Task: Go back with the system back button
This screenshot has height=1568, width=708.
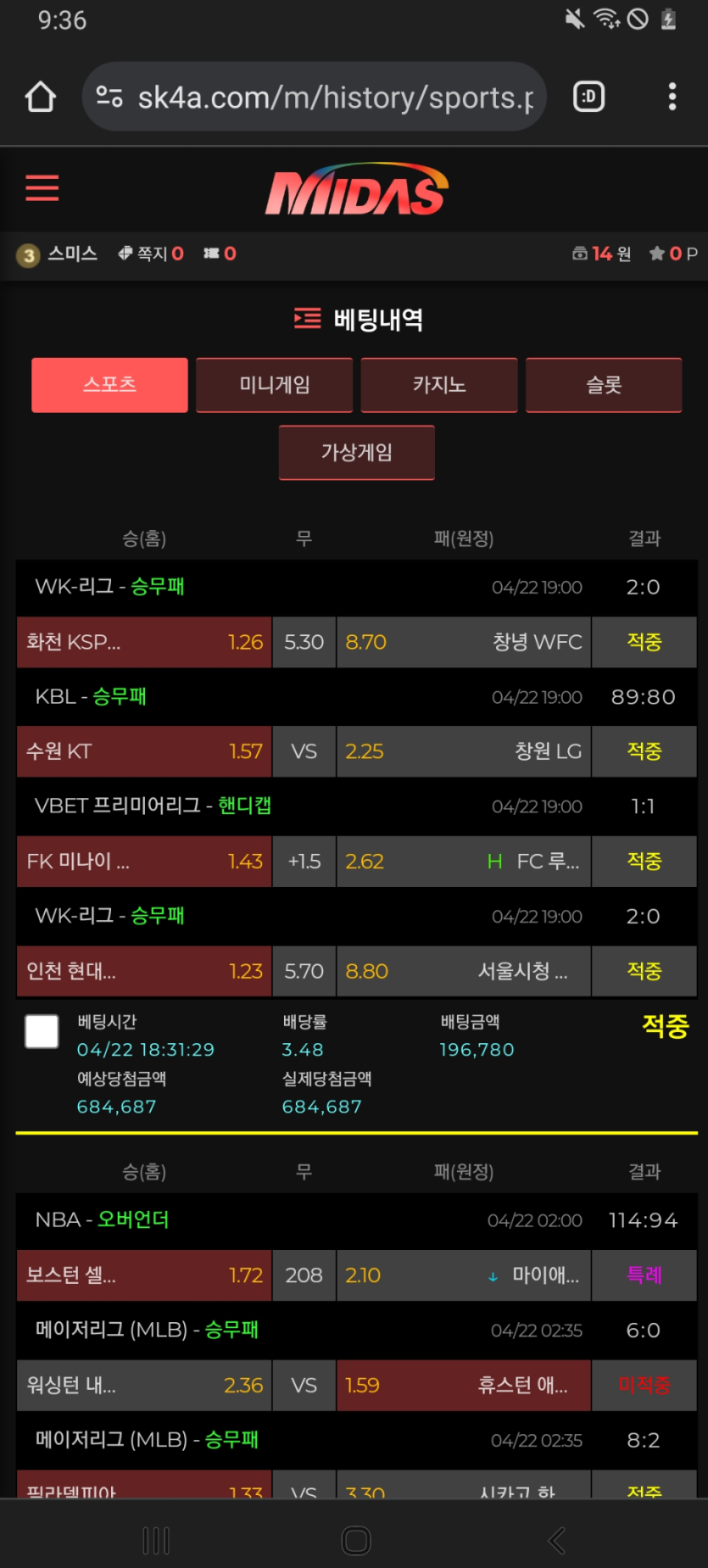Action: click(556, 1540)
